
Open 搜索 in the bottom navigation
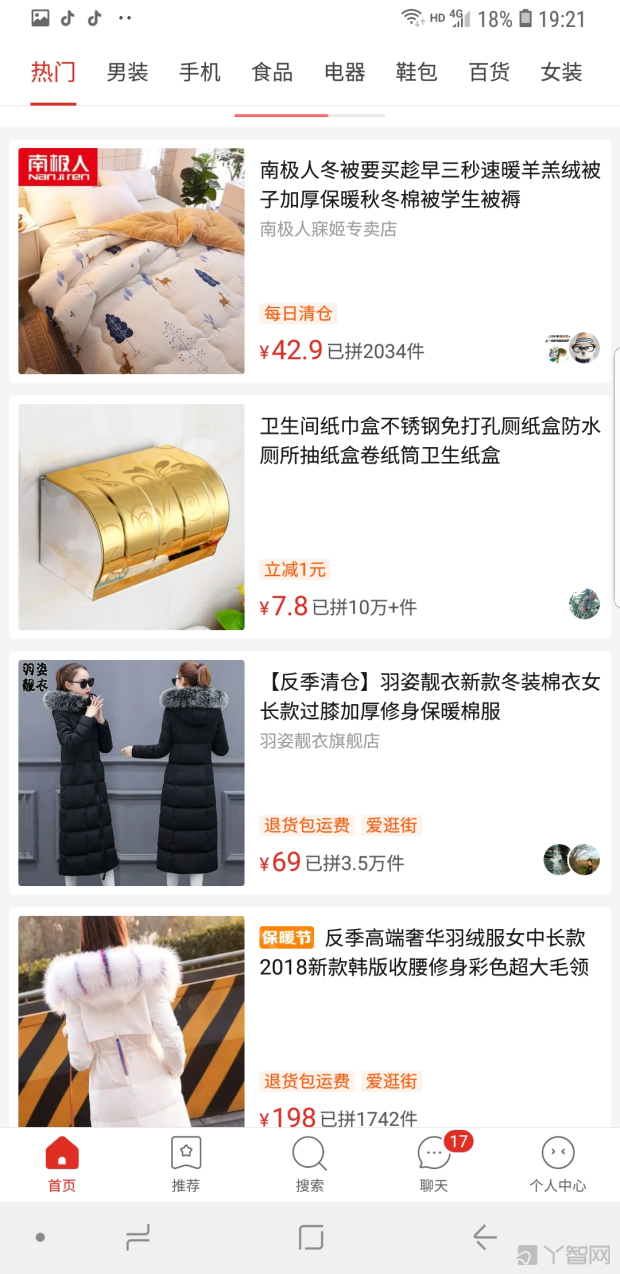[310, 1164]
